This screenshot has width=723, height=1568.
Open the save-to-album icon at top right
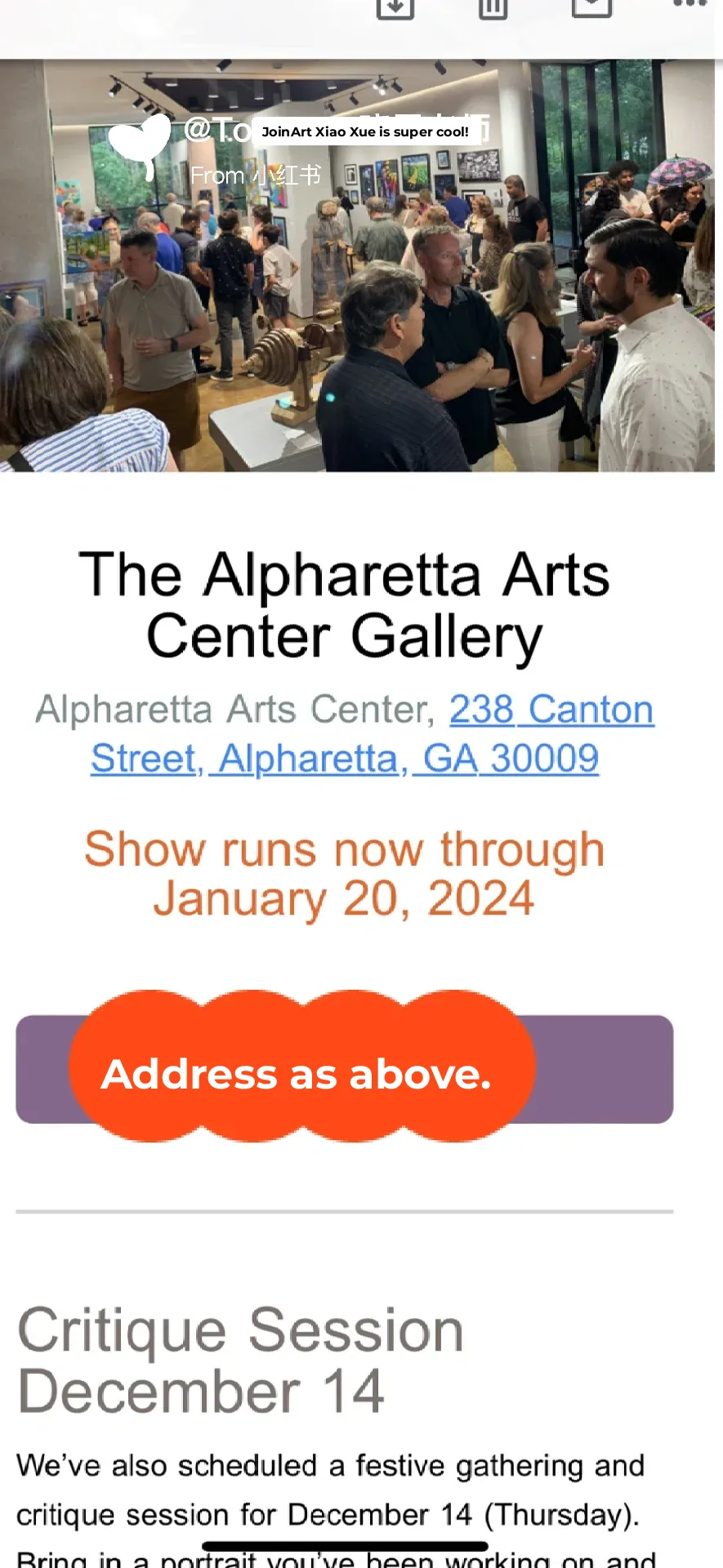[593, 8]
